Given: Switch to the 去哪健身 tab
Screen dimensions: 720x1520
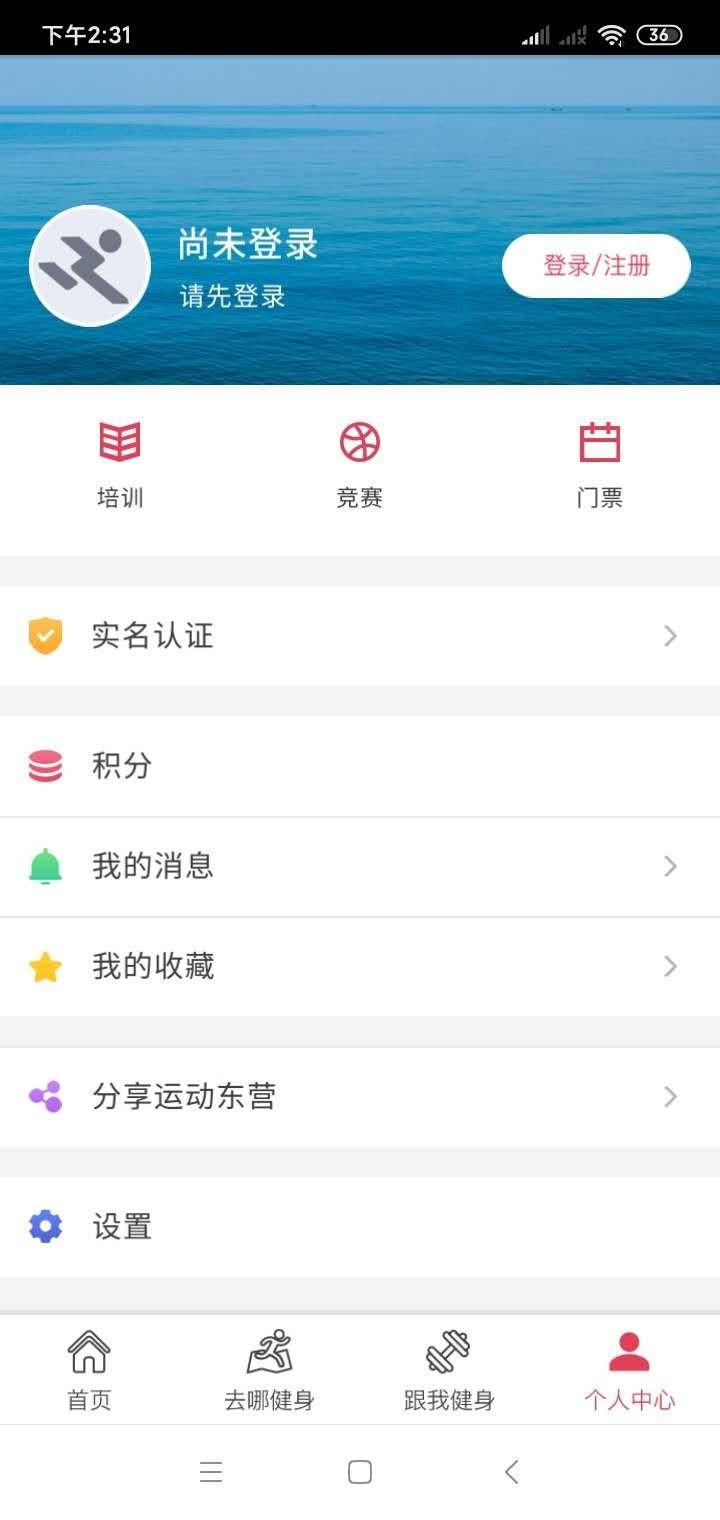Looking at the screenshot, I should [x=269, y=1370].
